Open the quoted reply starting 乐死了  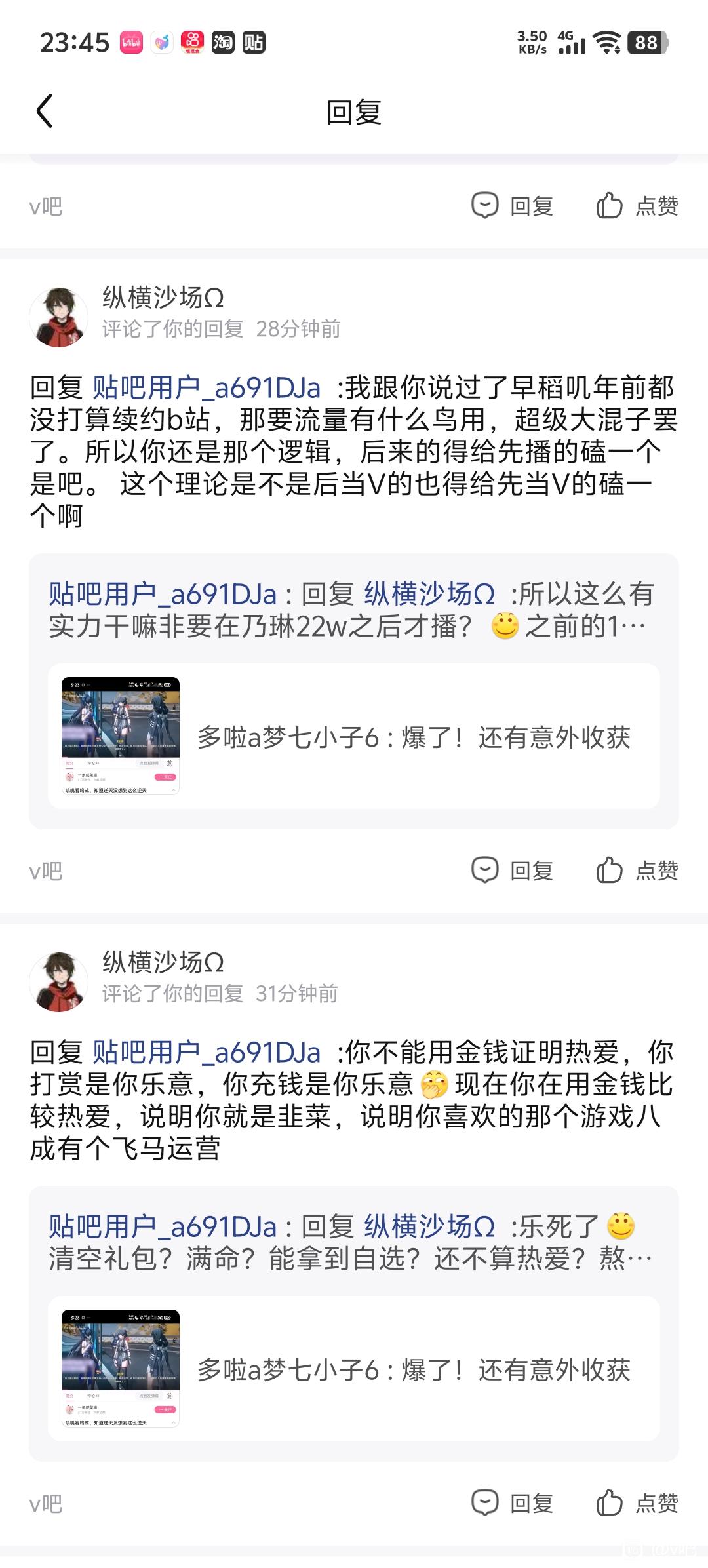coord(351,1242)
